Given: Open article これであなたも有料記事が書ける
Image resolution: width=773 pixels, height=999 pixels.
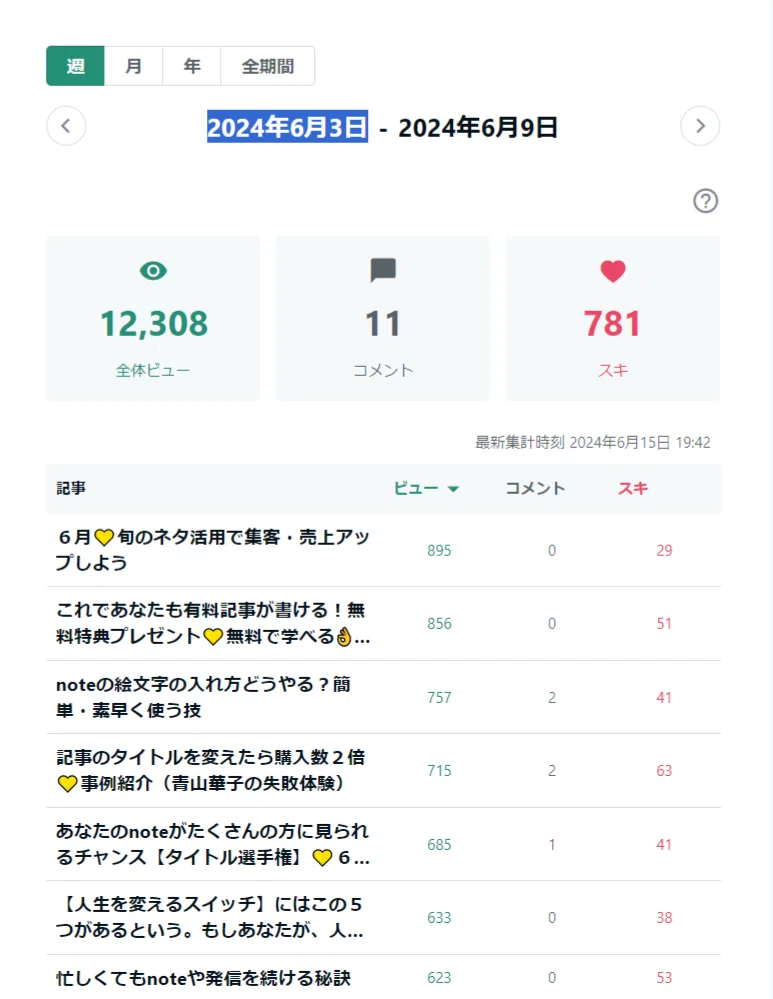Looking at the screenshot, I should click(213, 623).
